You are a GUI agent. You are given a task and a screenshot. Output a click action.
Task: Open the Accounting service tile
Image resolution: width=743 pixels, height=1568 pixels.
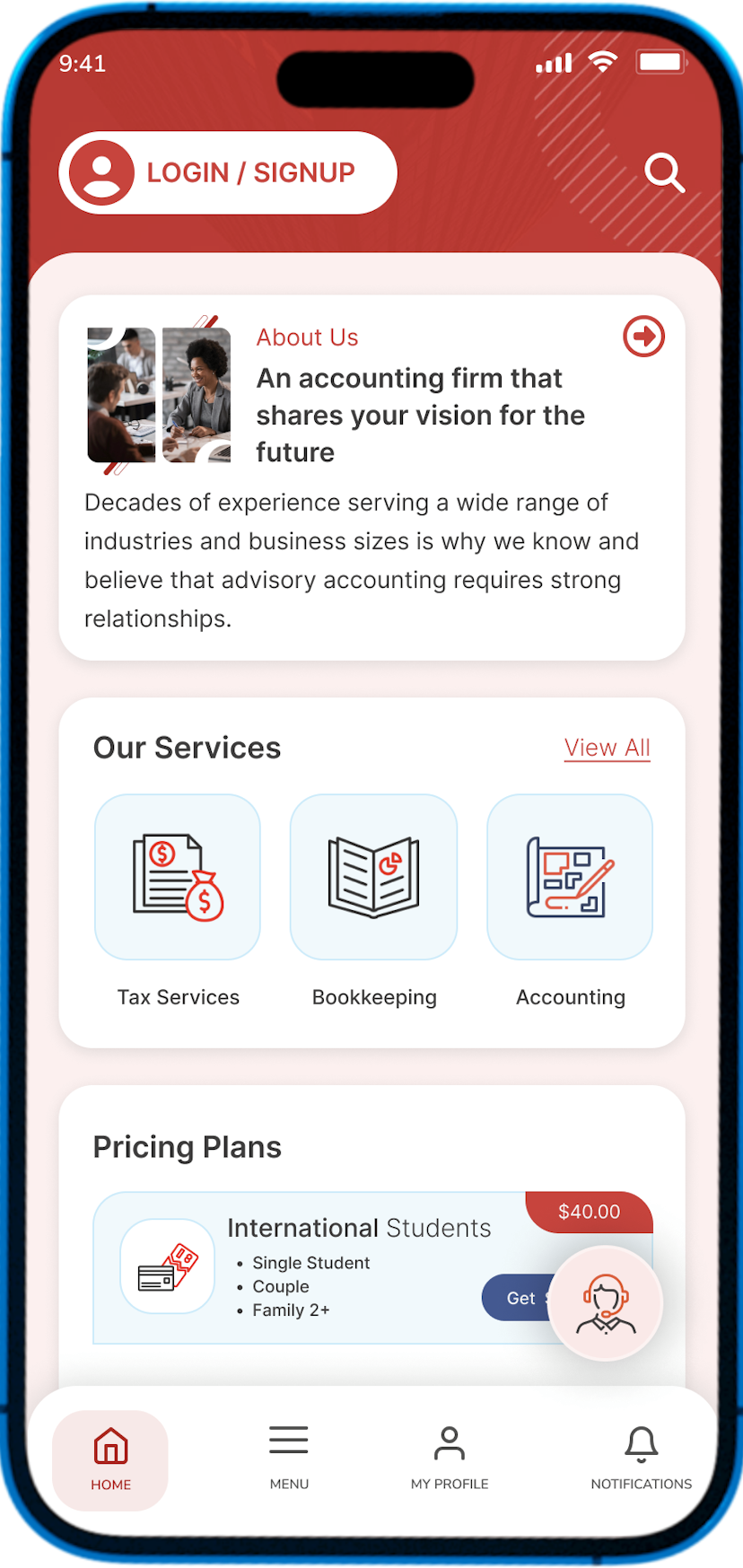[x=570, y=877]
